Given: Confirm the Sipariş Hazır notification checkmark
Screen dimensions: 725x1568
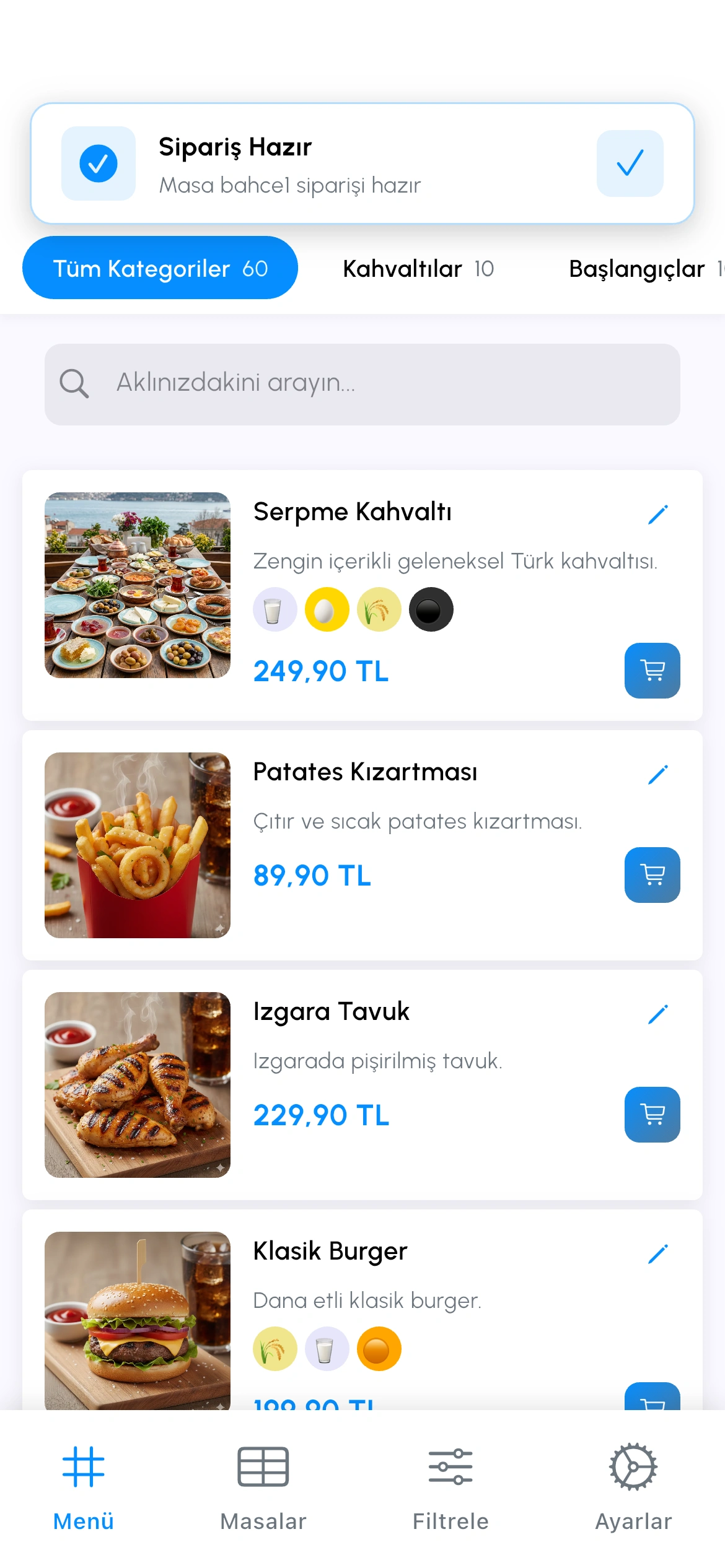Looking at the screenshot, I should tap(630, 163).
